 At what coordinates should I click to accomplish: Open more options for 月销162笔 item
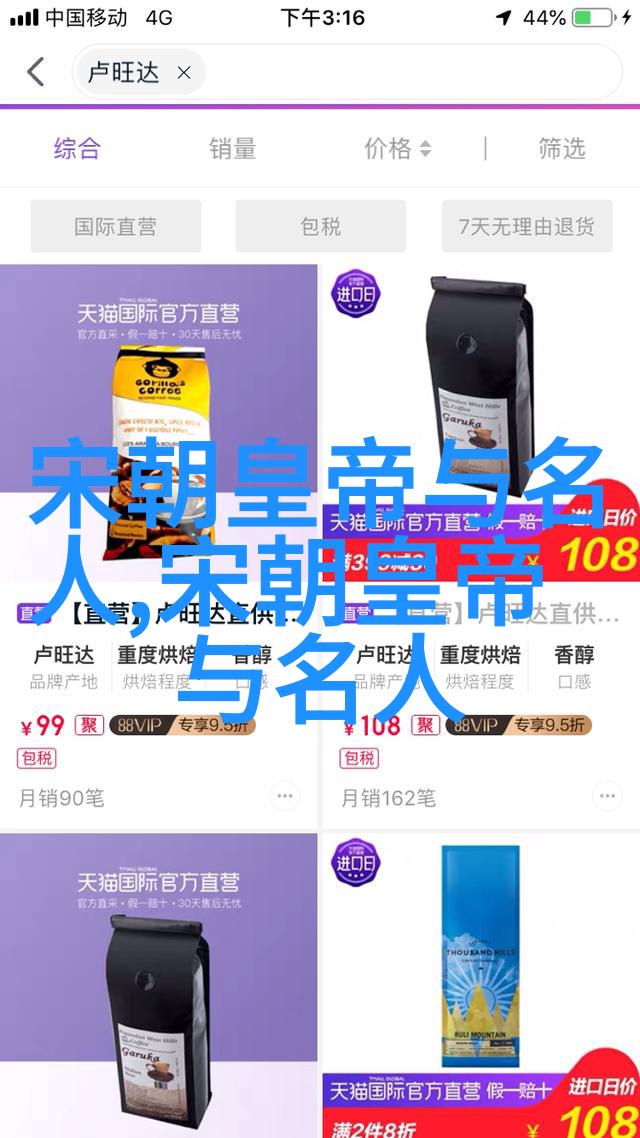coord(606,796)
